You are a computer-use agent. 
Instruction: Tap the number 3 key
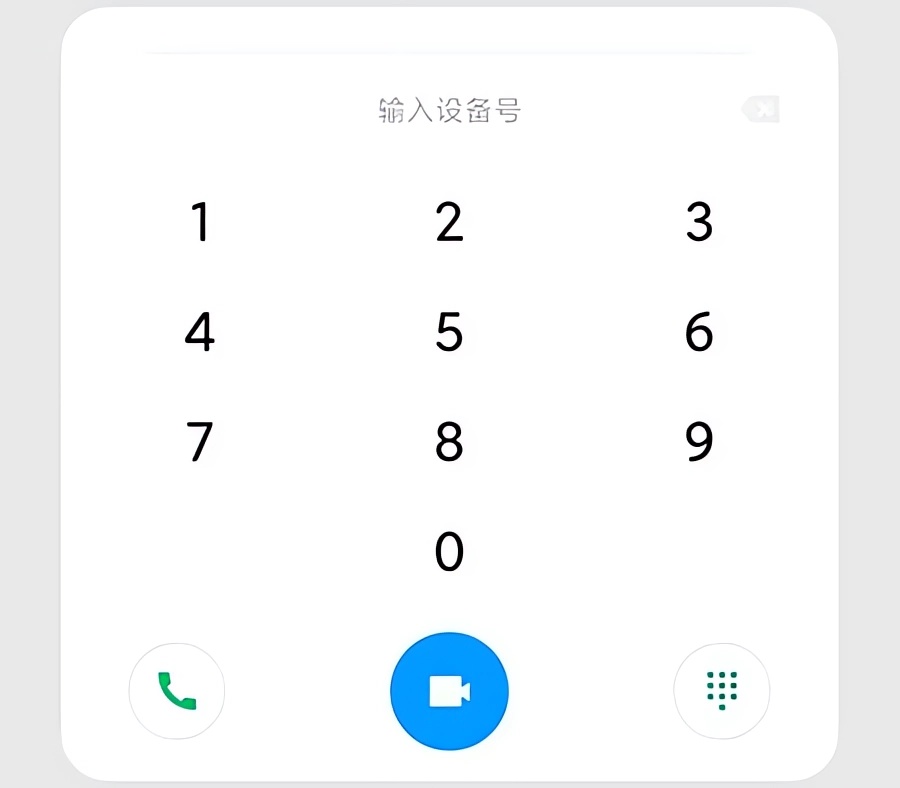[699, 222]
